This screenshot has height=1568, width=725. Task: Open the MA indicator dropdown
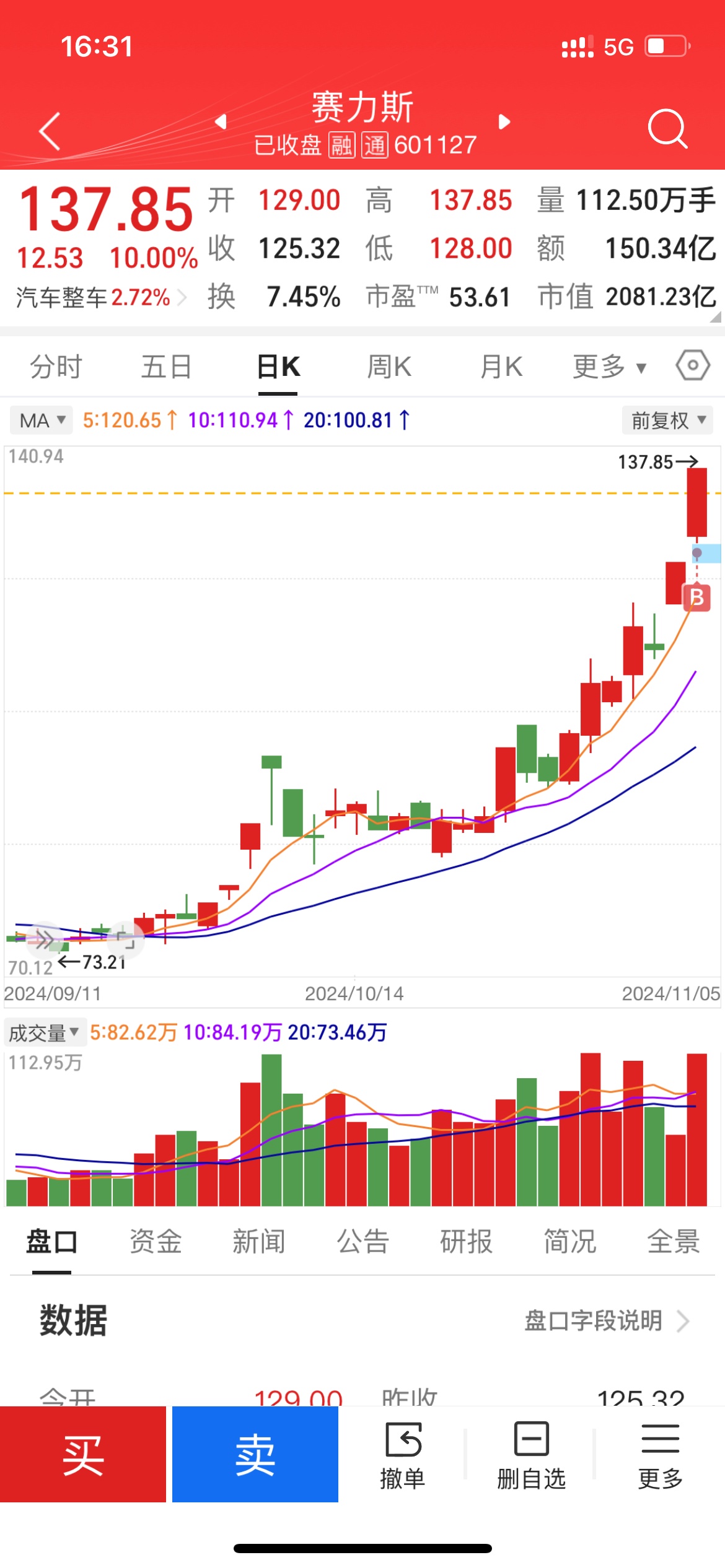click(x=42, y=420)
